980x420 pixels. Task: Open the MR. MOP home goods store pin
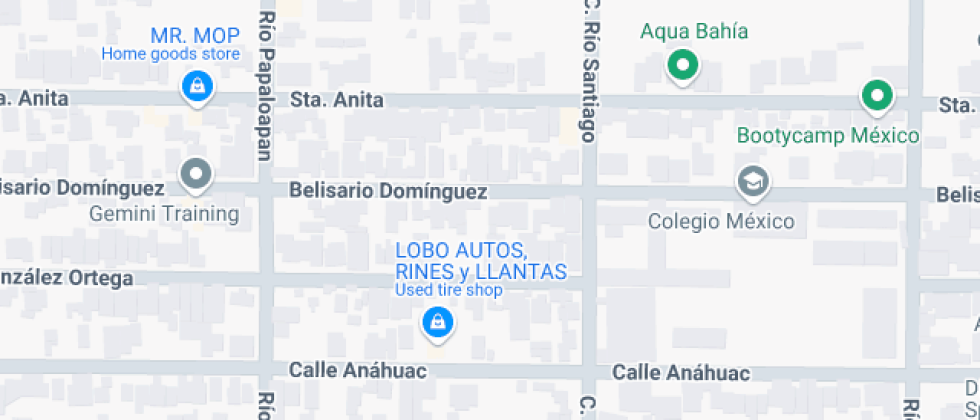pos(197,86)
